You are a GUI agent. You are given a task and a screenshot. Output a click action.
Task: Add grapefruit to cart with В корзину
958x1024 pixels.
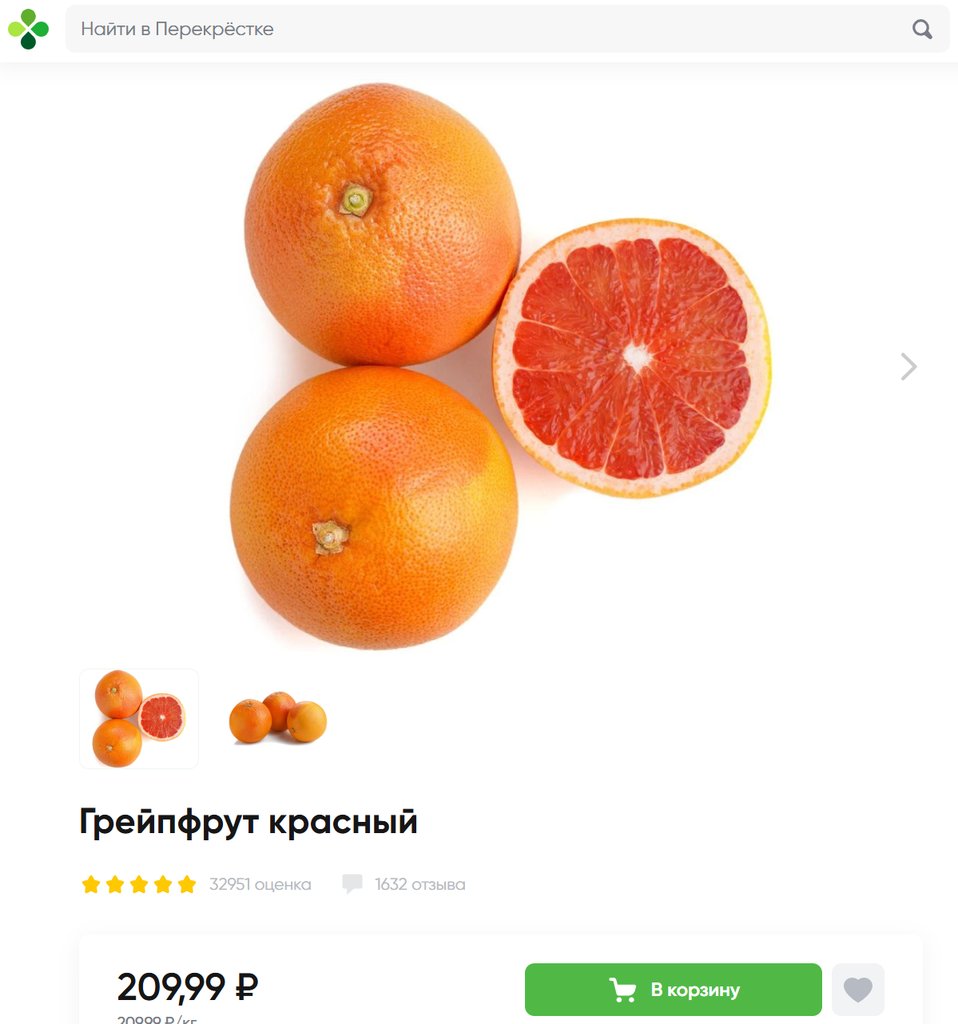(673, 990)
